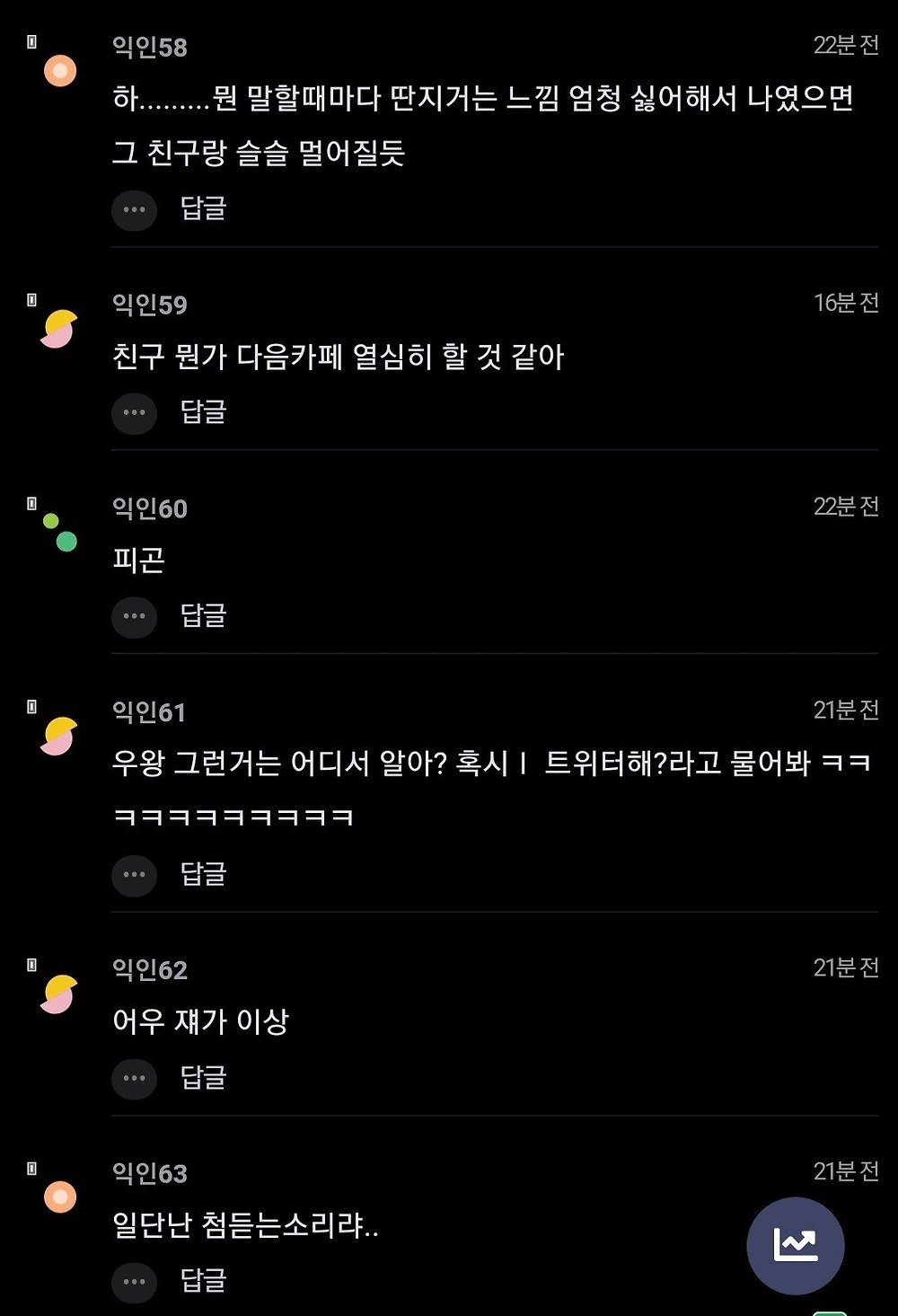Reply to 익인58's comment
Viewport: 898px width, 1316px height.
(x=203, y=208)
